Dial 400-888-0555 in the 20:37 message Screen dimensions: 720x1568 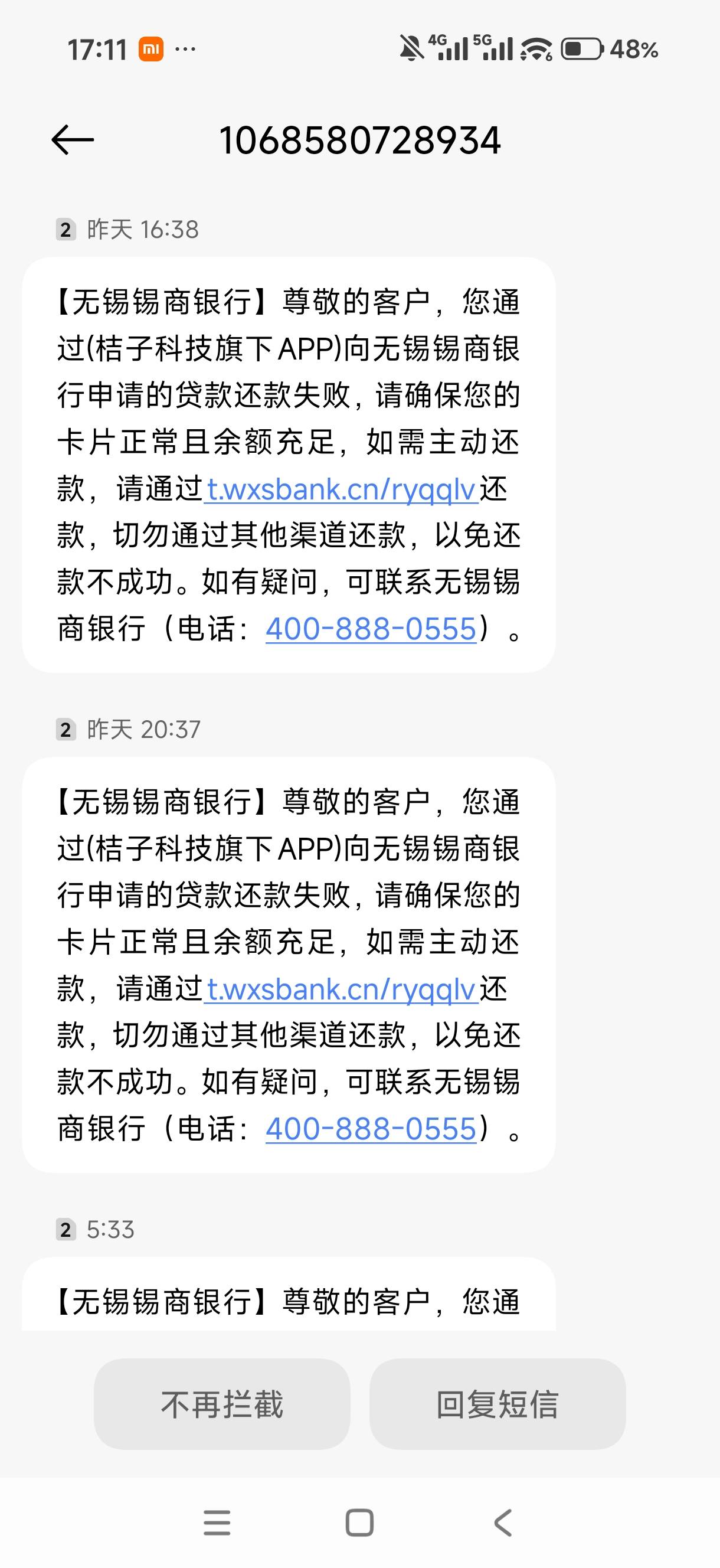pos(371,1129)
